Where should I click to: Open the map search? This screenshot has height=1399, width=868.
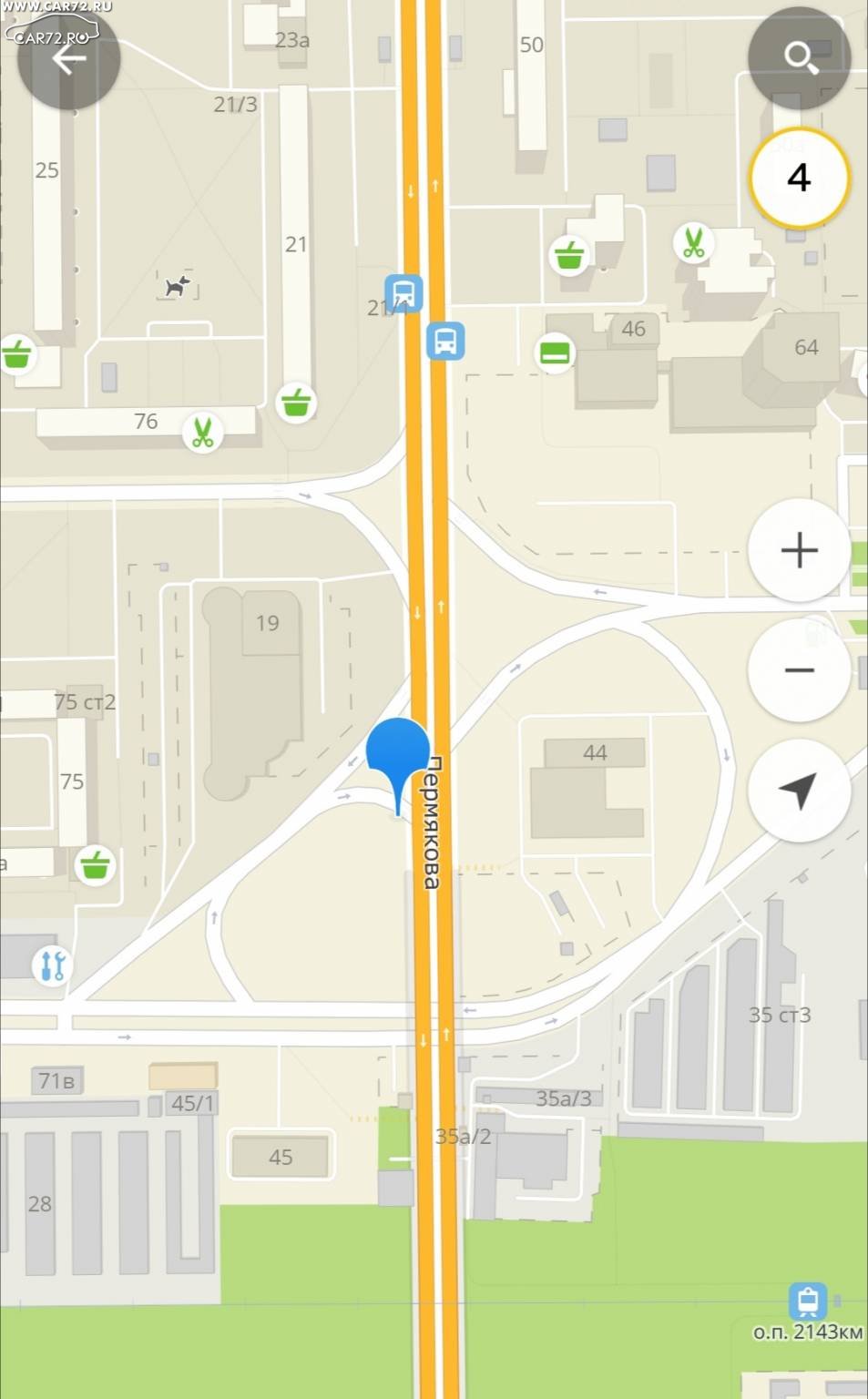coord(800,57)
